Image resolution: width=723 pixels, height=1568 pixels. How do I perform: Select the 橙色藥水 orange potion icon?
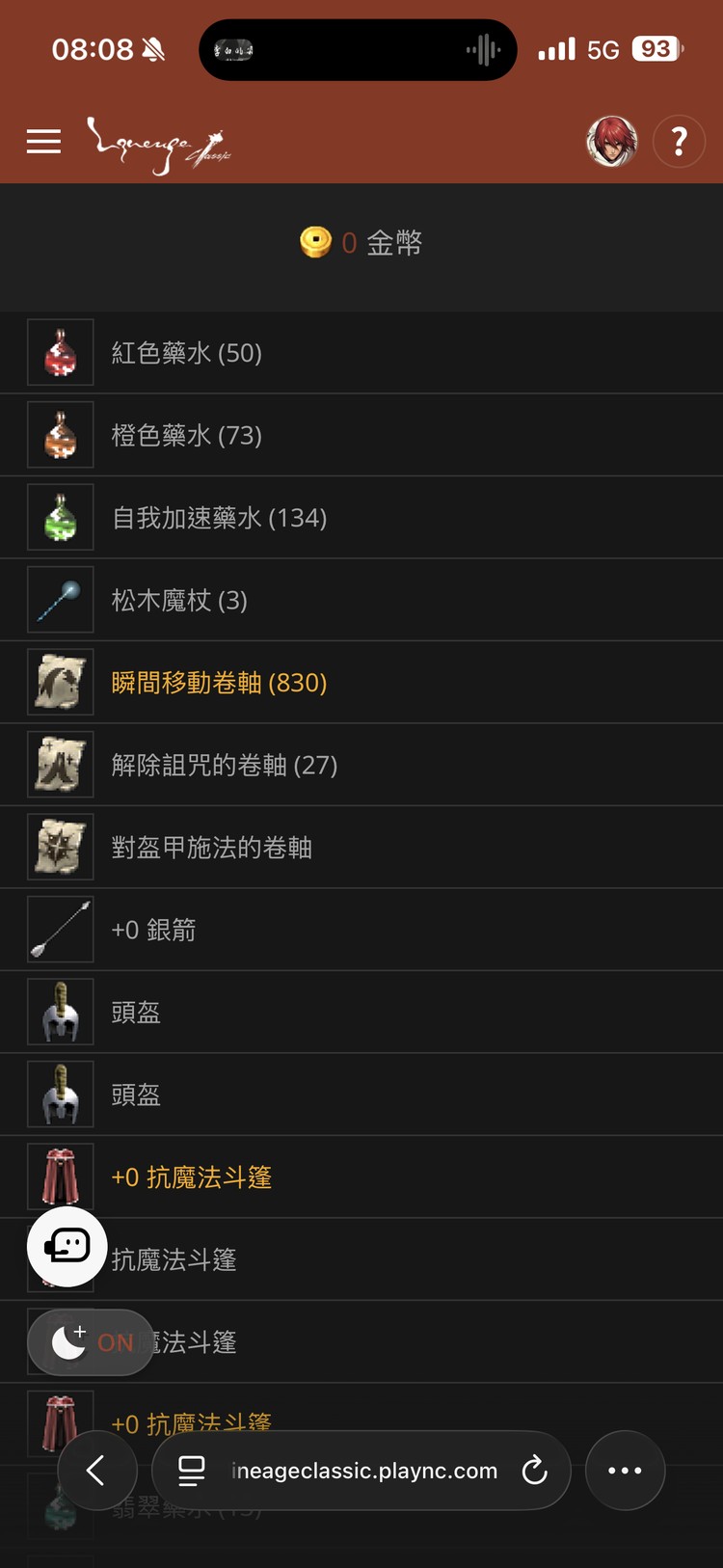coord(60,435)
